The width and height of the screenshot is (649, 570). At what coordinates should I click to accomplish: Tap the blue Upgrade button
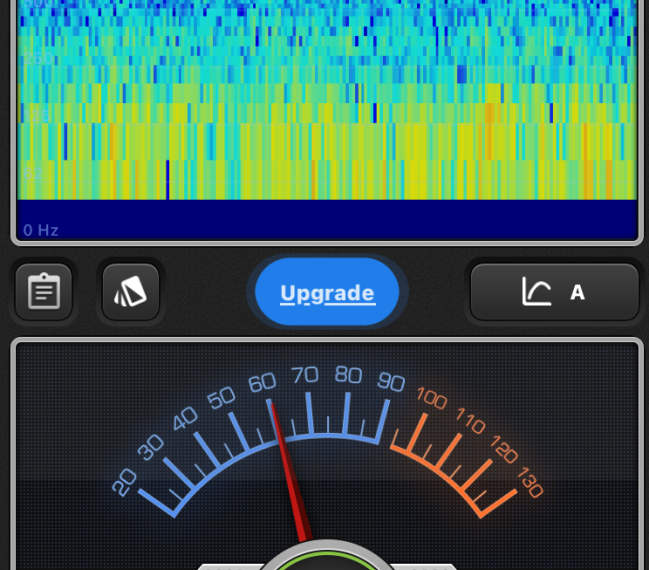(327, 292)
